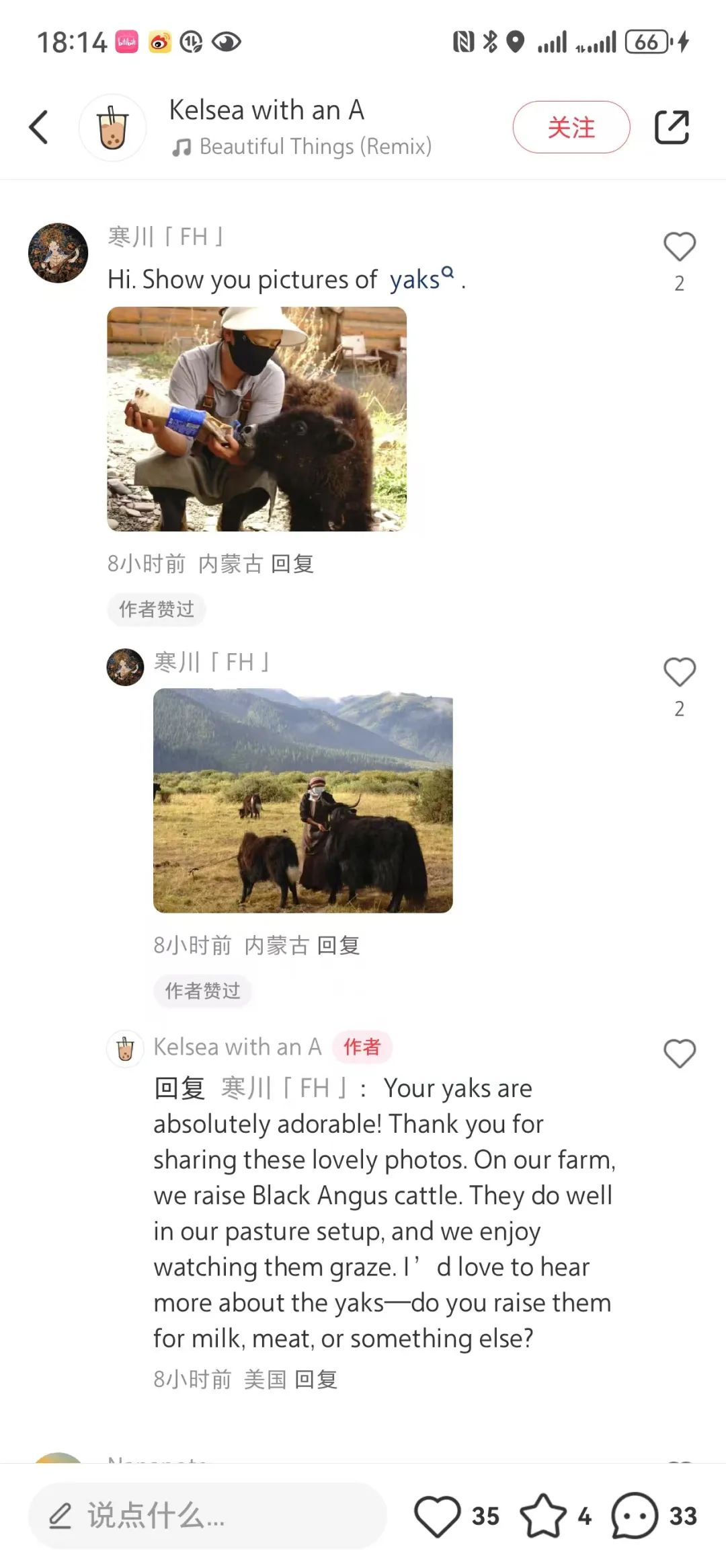Open Kelsea with an A's profile avatar
Image resolution: width=726 pixels, height=1568 pixels.
point(112,128)
